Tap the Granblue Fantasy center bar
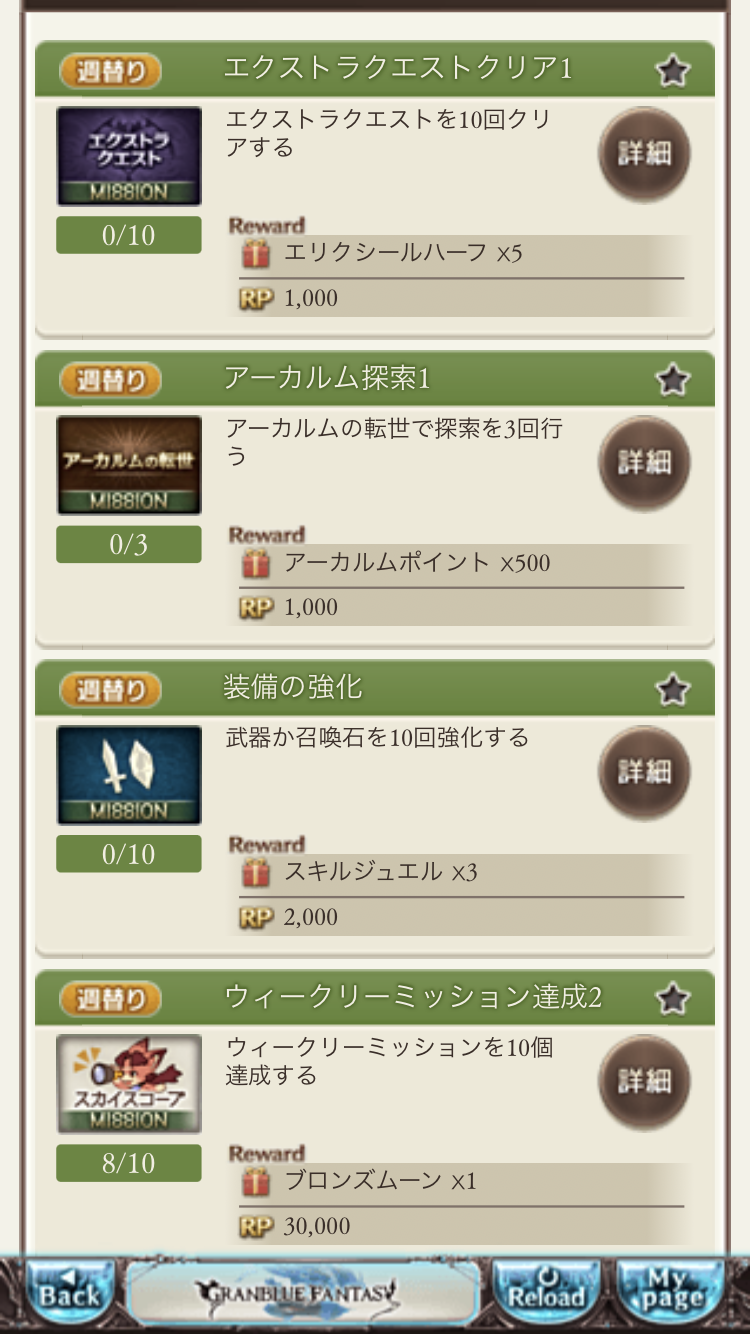Screen dimensions: 750x1334 [x=303, y=1293]
